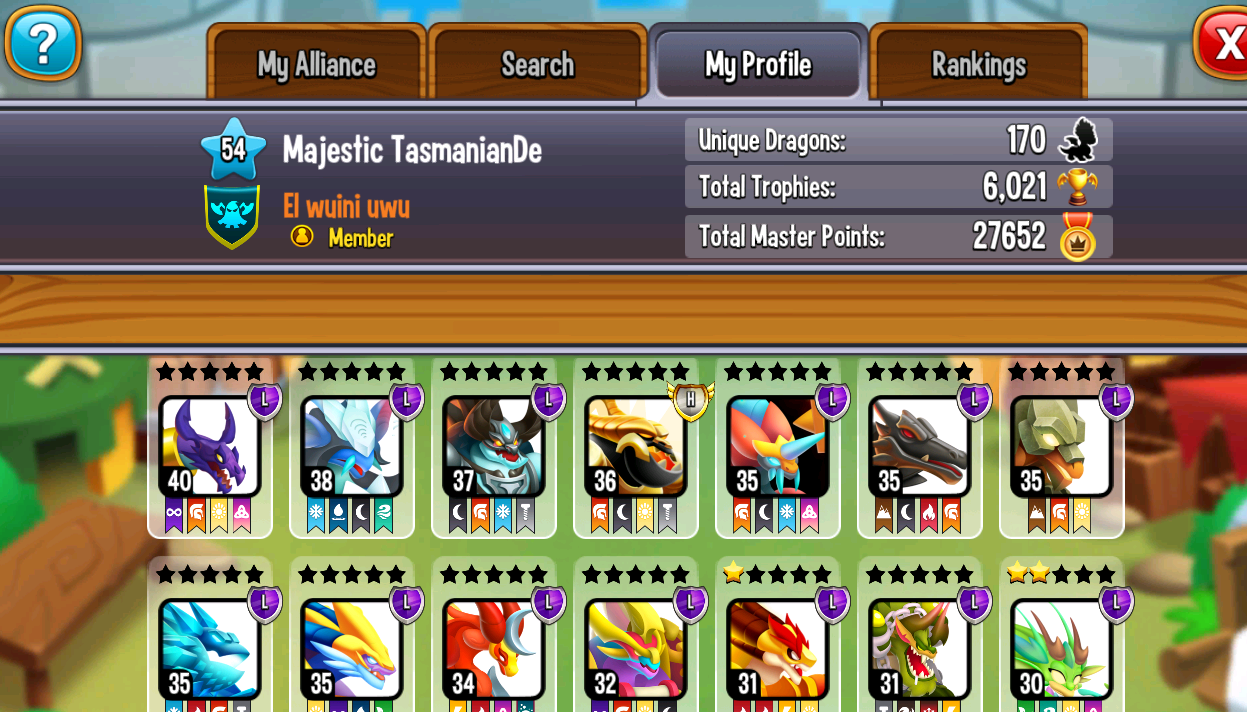View the level 30 green dragon
Screen dimensions: 1247x712
click(x=1062, y=648)
